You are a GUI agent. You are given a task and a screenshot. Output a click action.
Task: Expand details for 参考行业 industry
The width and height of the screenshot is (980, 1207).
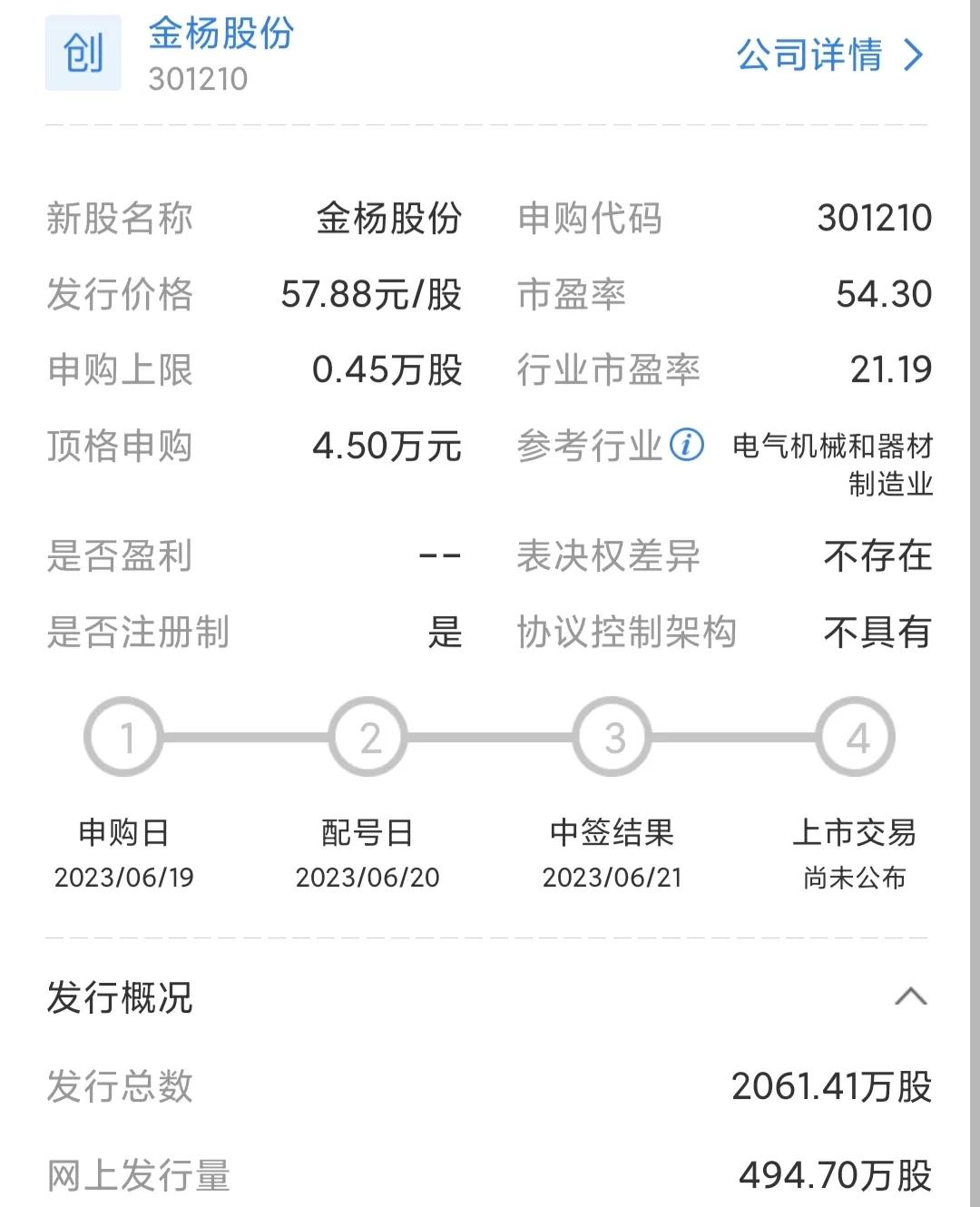[686, 446]
